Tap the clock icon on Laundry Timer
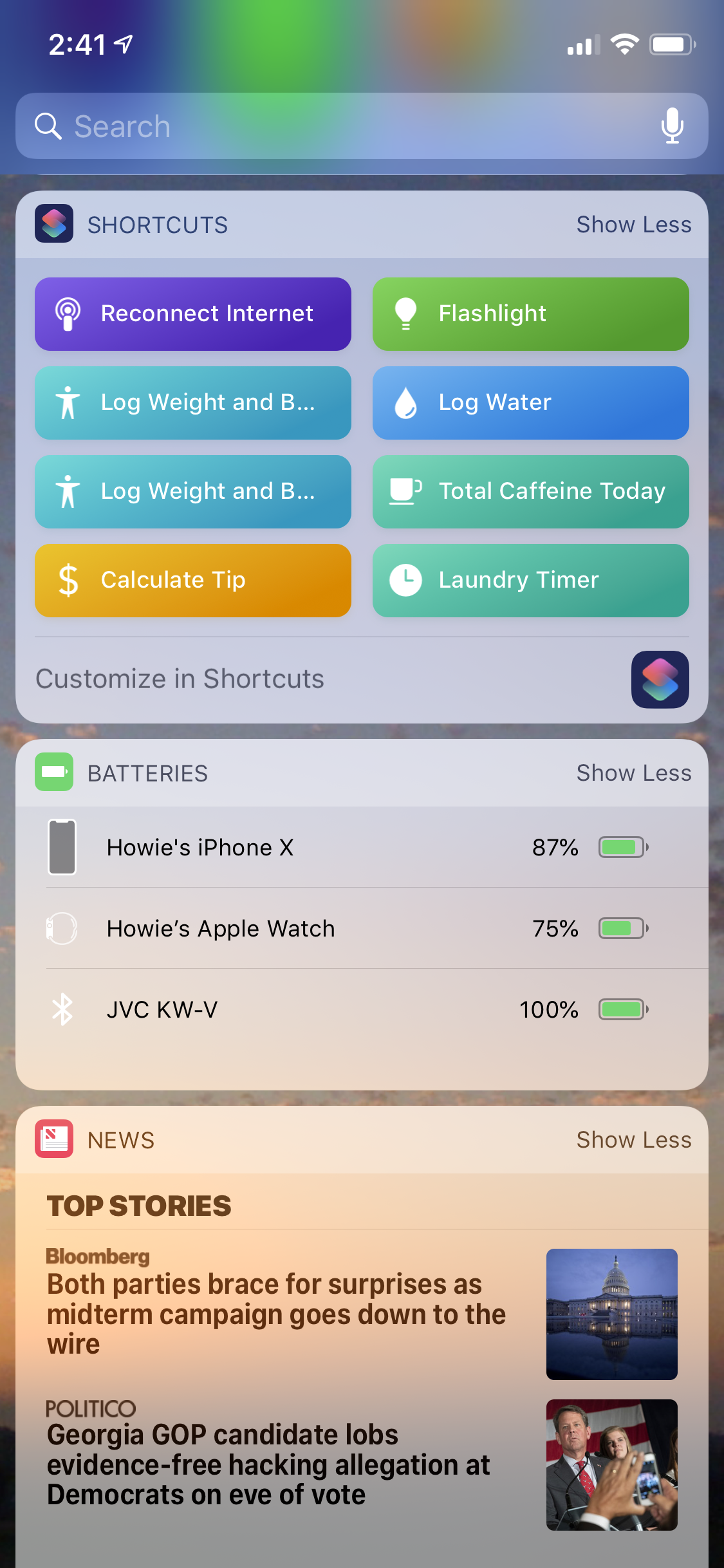This screenshot has width=724, height=1568. 405,581
